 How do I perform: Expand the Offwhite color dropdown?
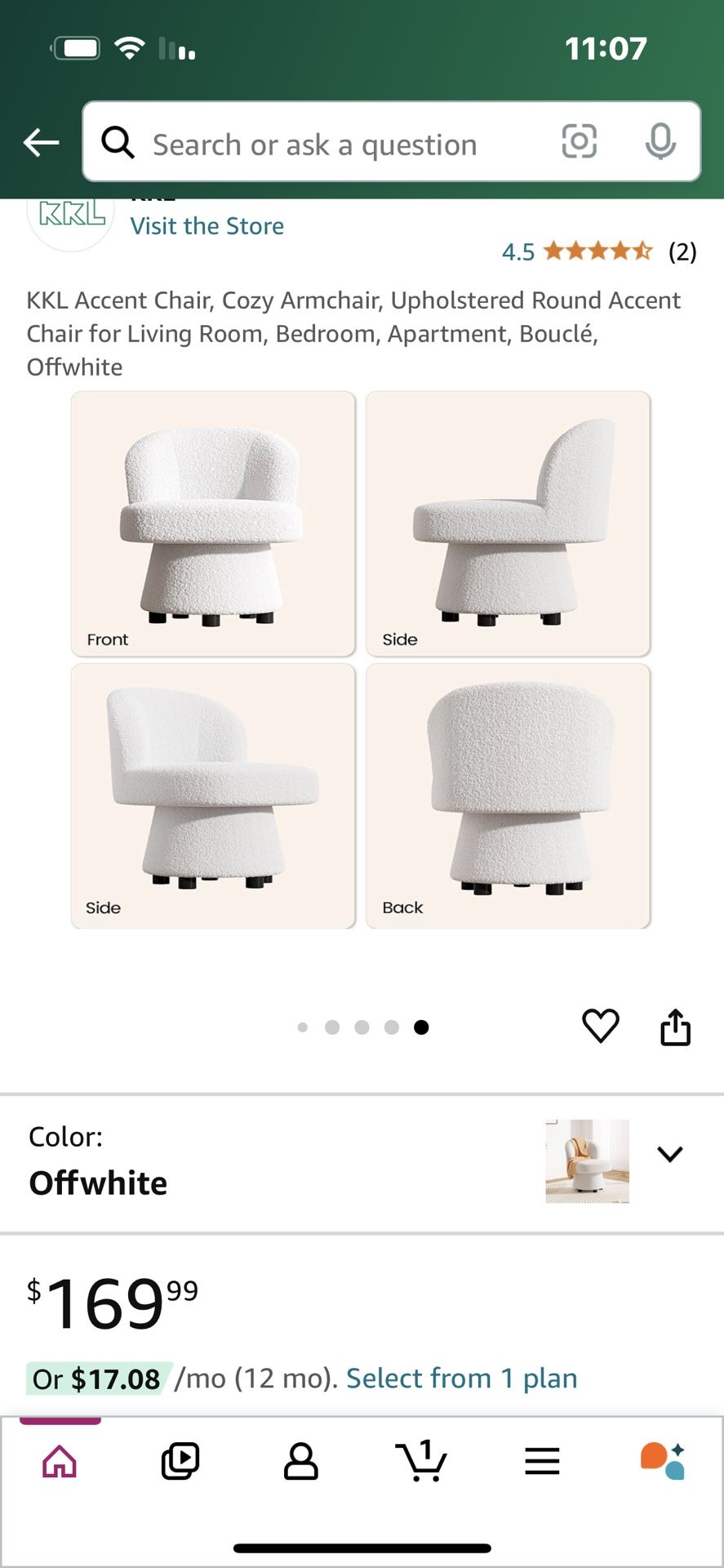[x=669, y=1153]
